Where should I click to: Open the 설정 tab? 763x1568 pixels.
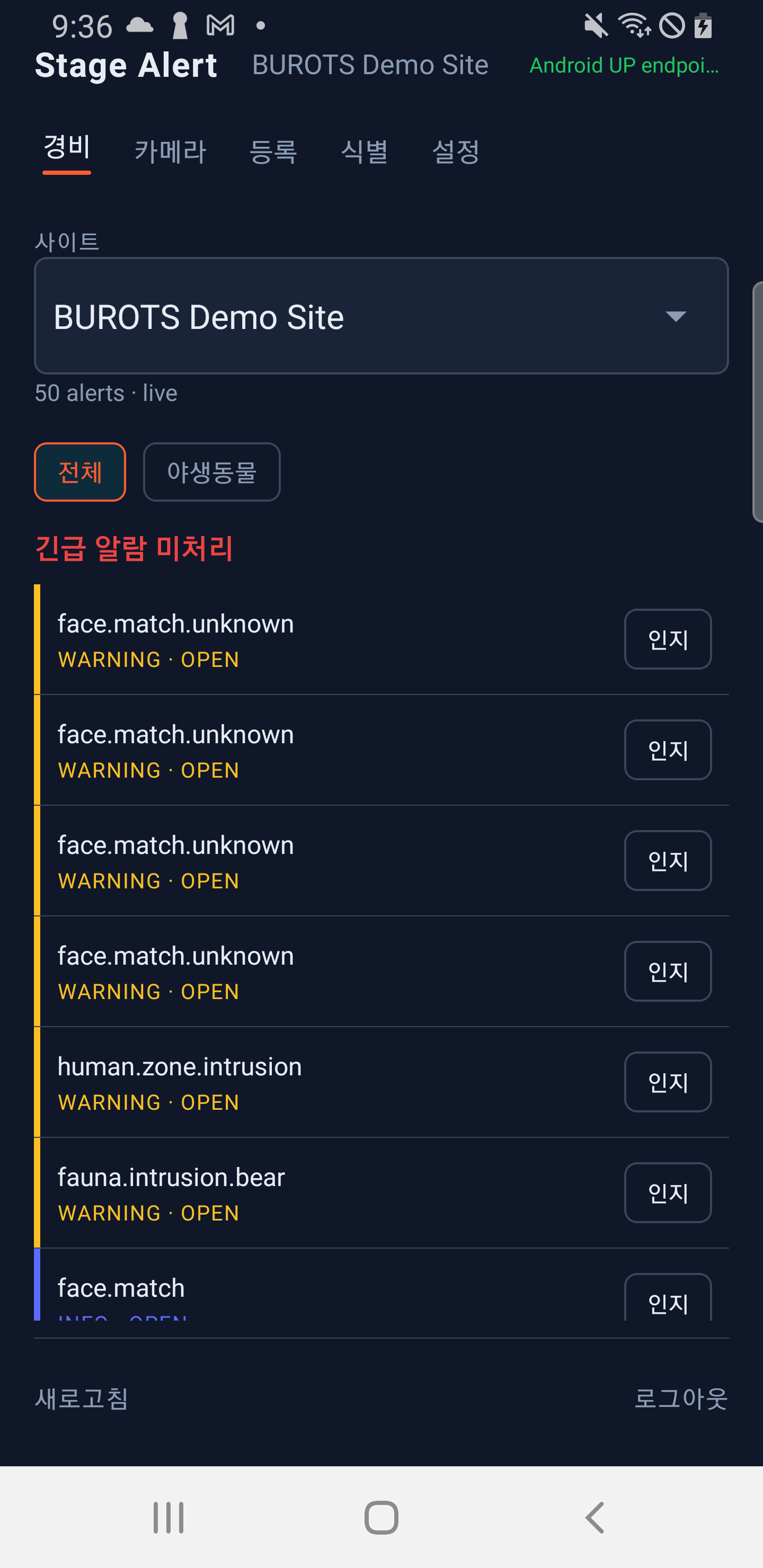tap(456, 151)
